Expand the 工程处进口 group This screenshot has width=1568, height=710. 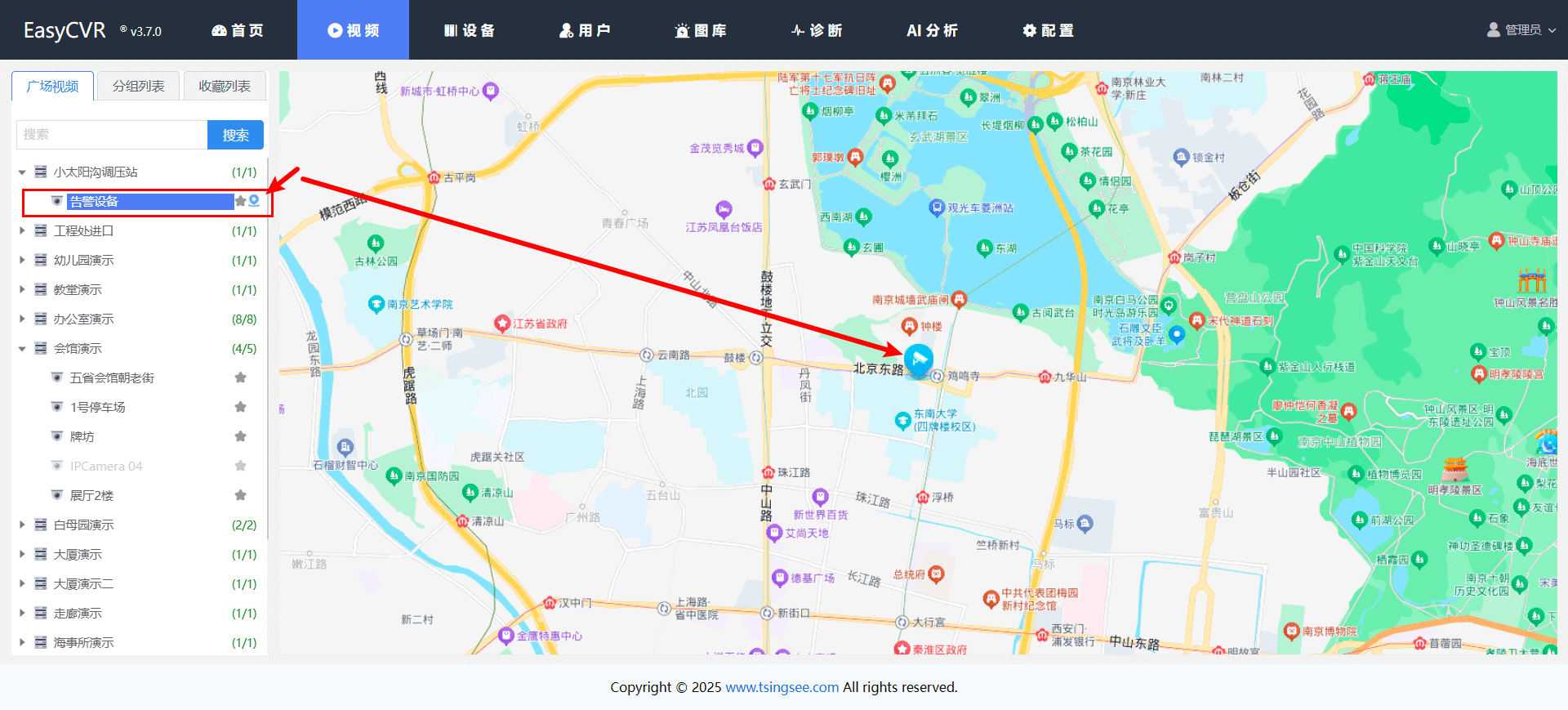23,231
